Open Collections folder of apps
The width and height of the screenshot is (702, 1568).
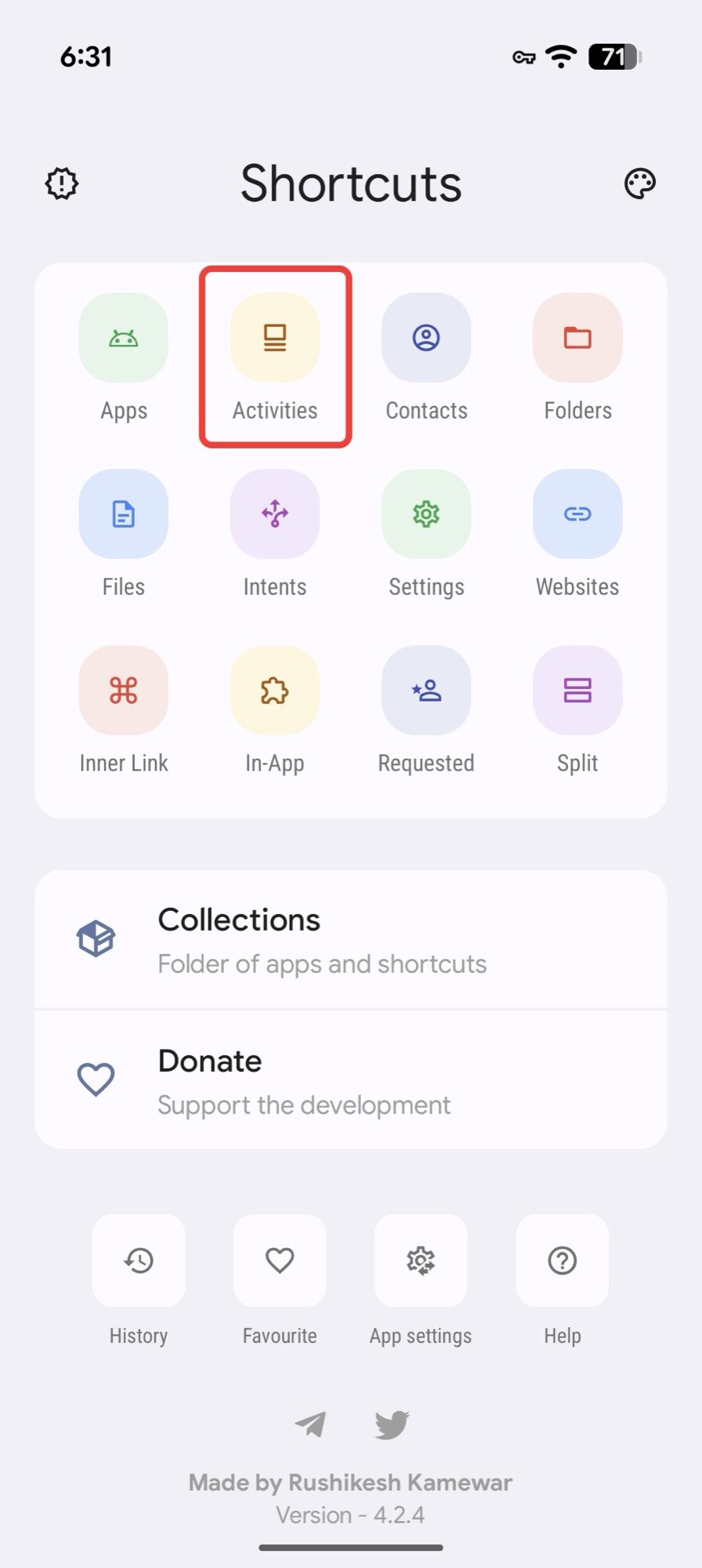[x=350, y=939]
